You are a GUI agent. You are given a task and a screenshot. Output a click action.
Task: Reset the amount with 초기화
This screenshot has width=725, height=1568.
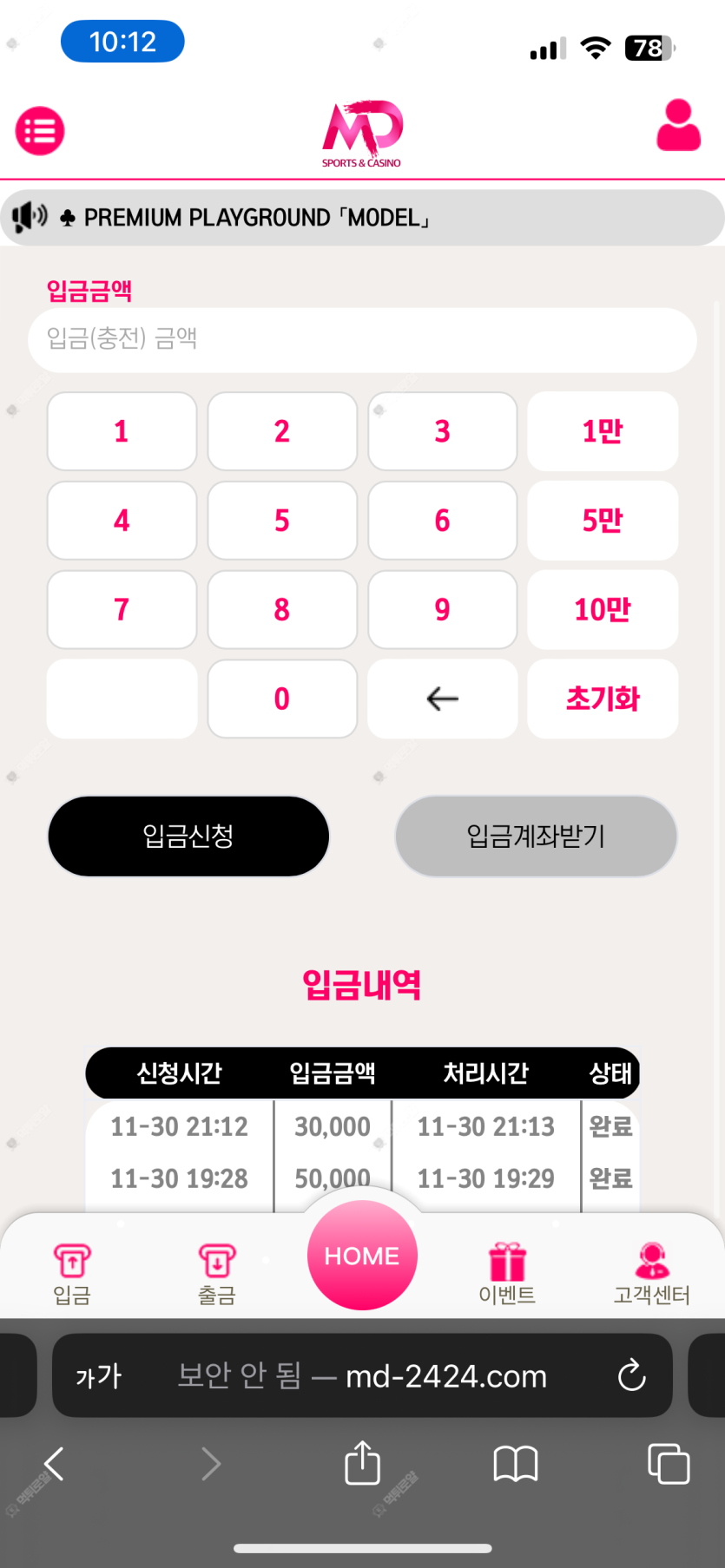coord(603,699)
